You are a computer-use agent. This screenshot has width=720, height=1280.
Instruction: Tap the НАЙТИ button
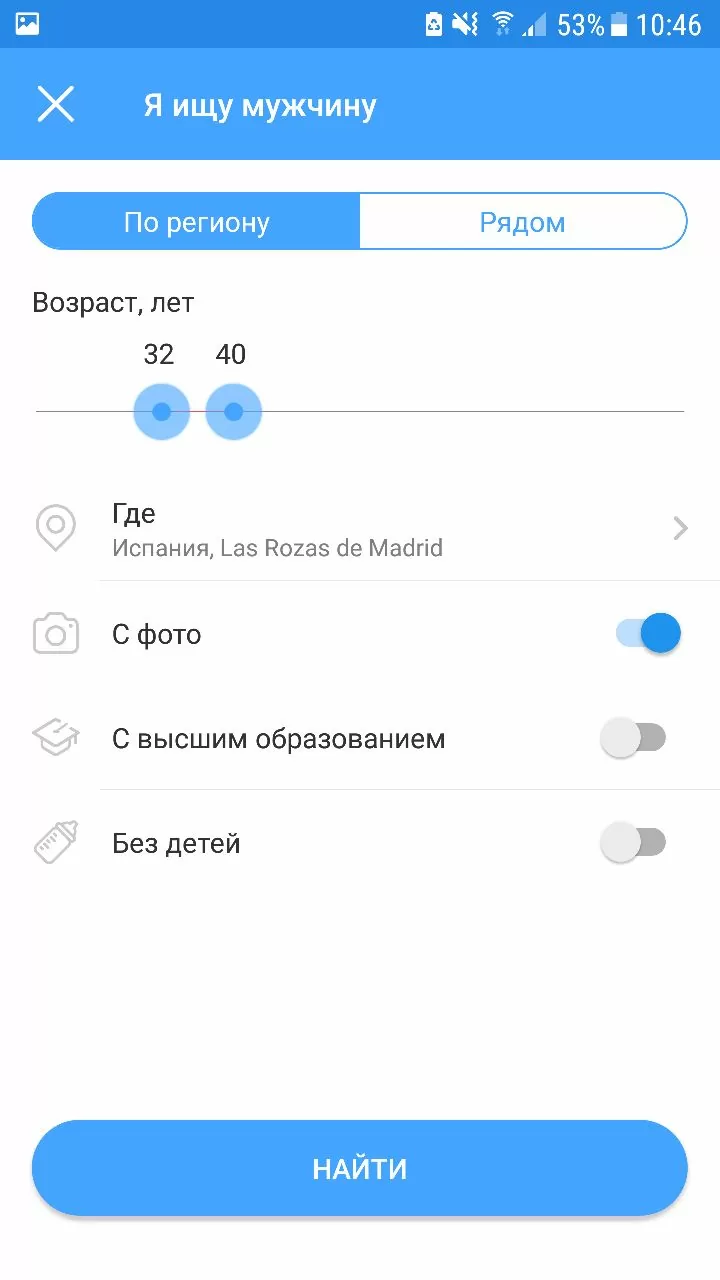[x=360, y=1168]
